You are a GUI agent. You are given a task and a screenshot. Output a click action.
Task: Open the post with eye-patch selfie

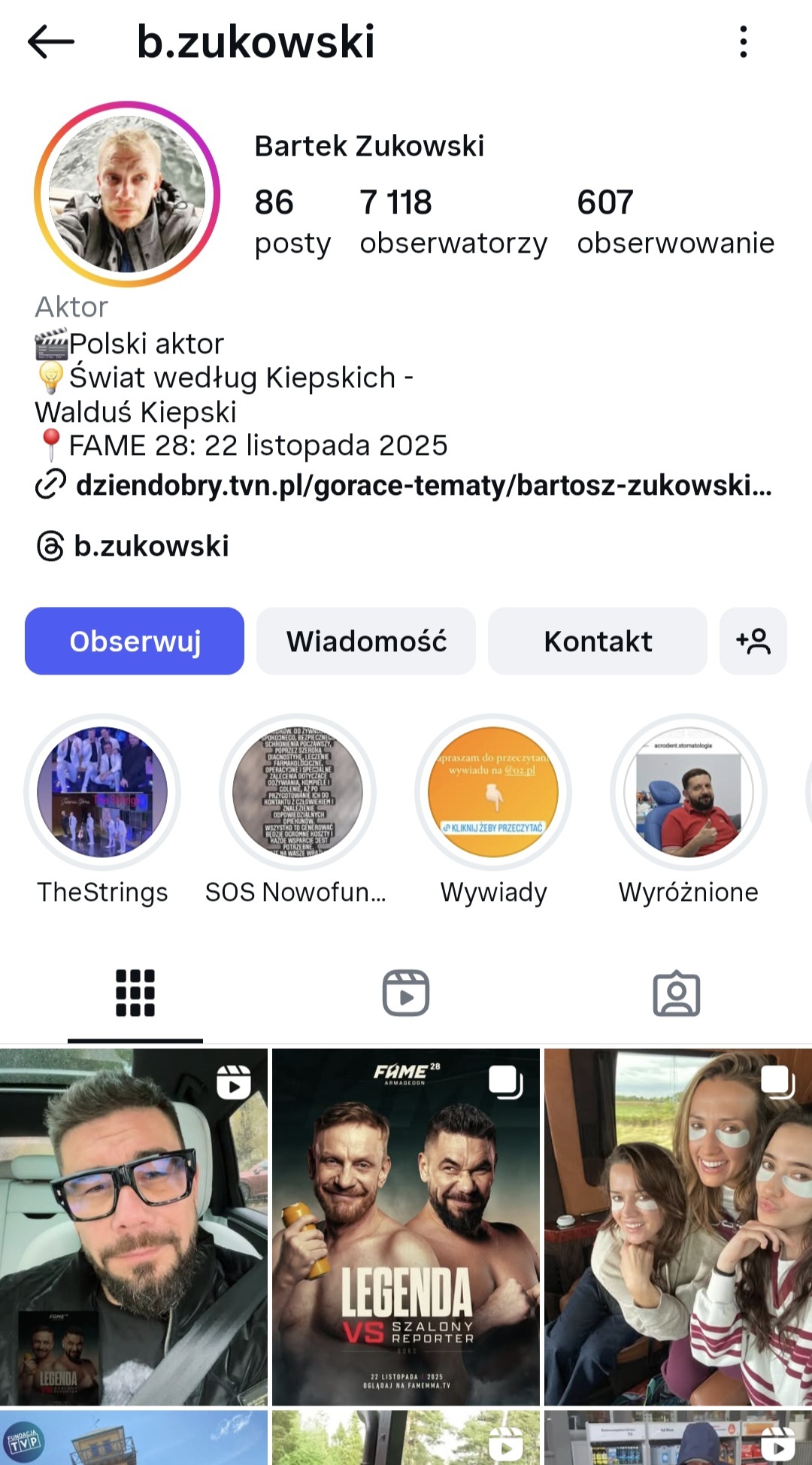[x=678, y=1226]
